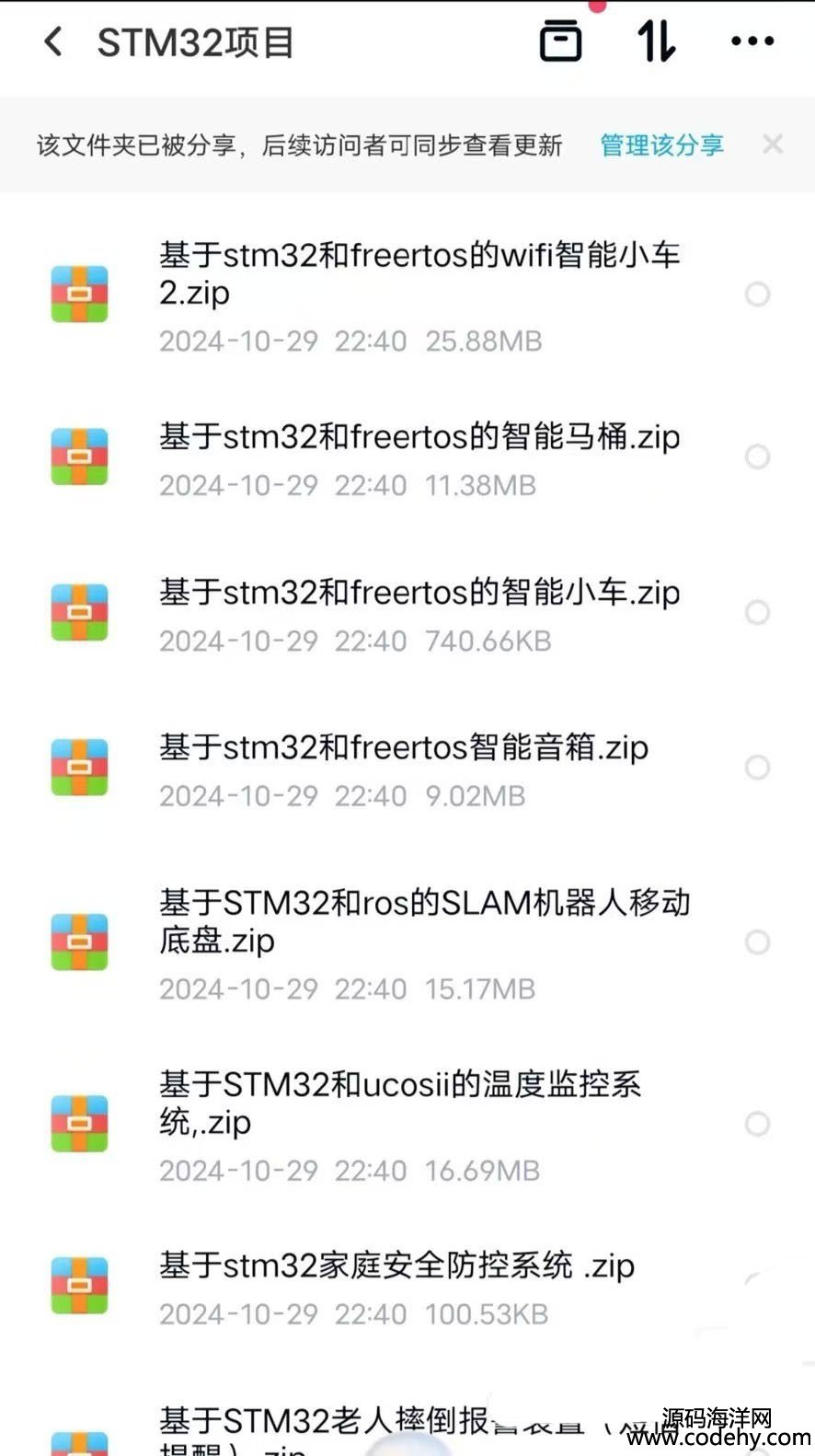
Task: Open freertos的智能马桶.zip file
Action: (x=419, y=437)
